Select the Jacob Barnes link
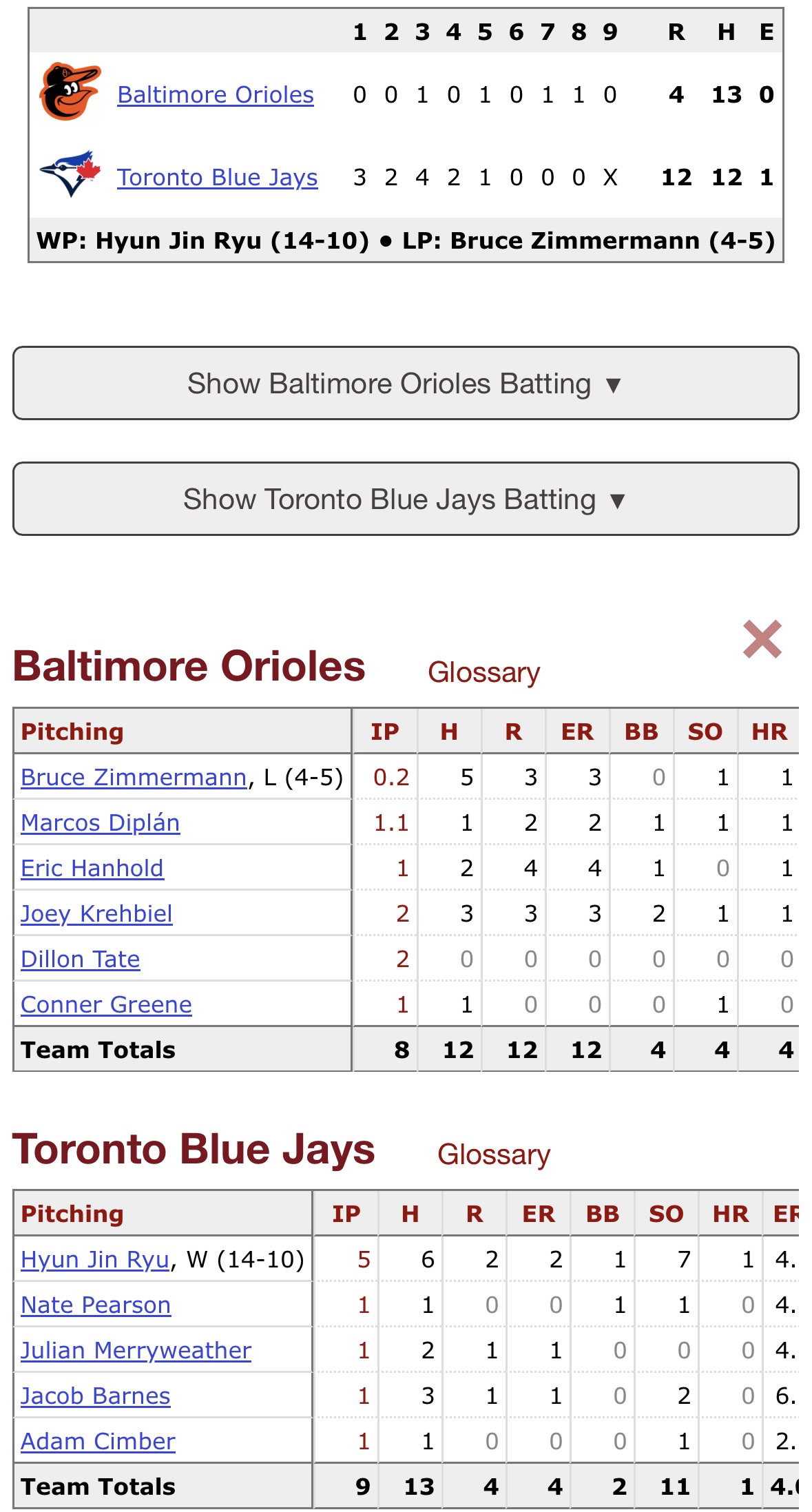812x1512 pixels. pyautogui.click(x=95, y=1396)
